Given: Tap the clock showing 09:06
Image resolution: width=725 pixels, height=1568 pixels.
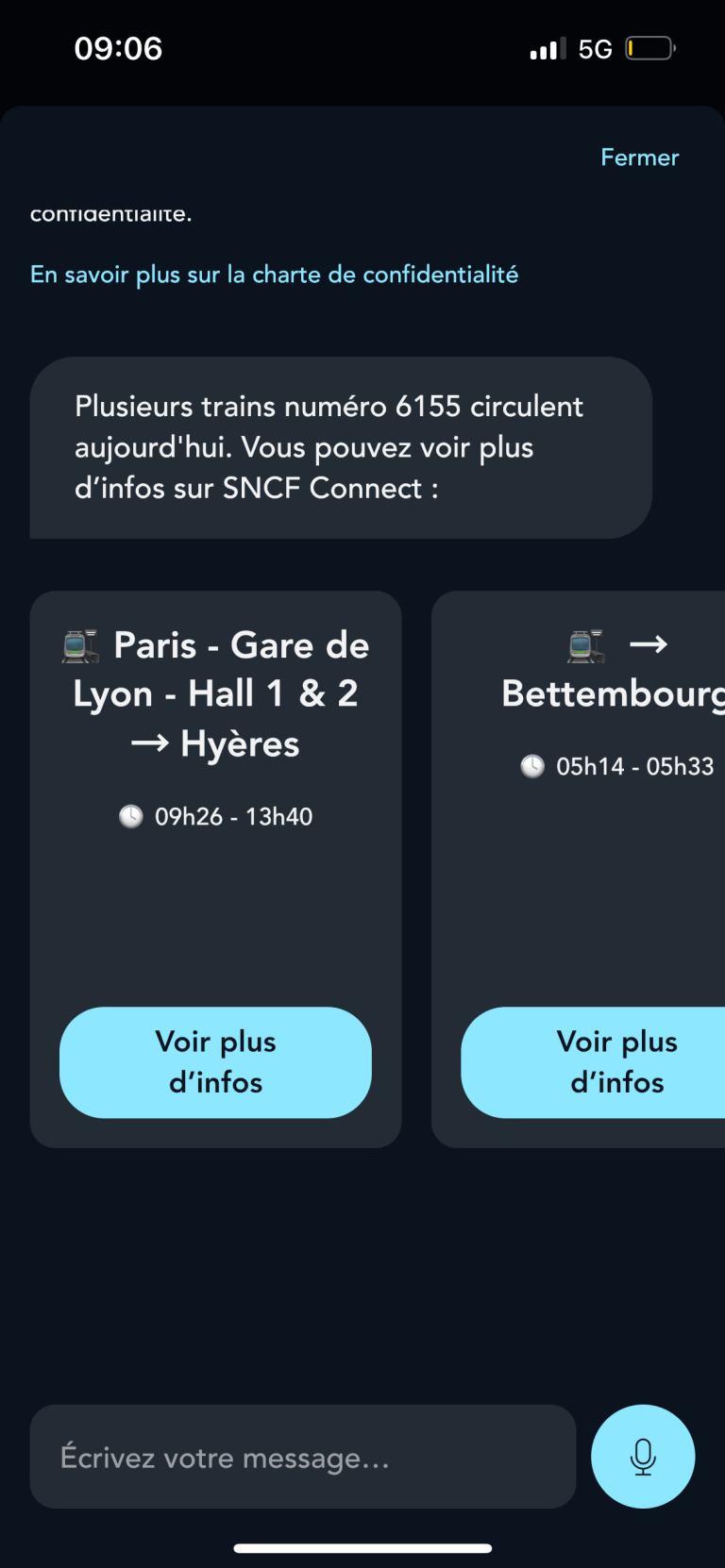Looking at the screenshot, I should click(119, 47).
